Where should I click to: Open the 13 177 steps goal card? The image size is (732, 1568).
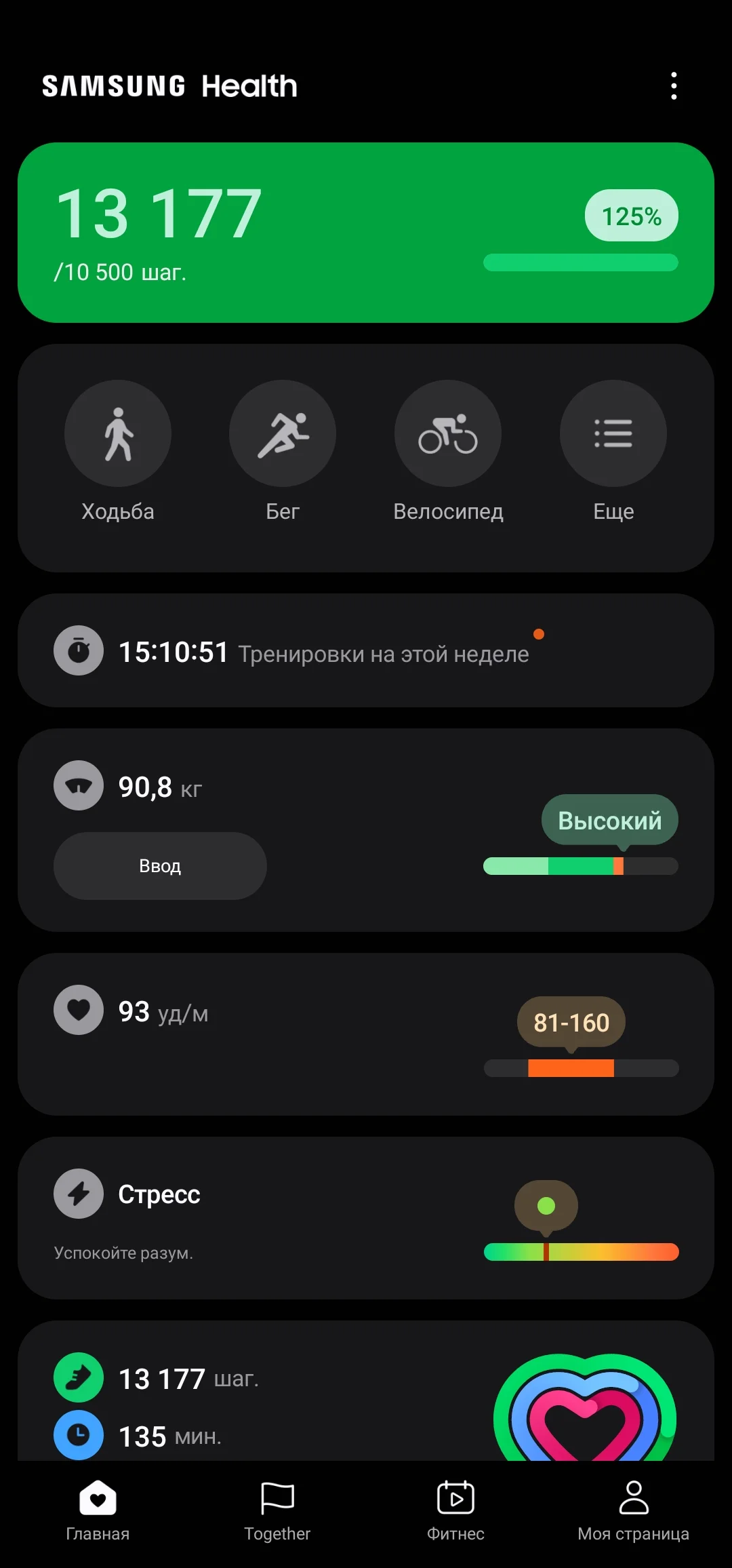pos(366,232)
